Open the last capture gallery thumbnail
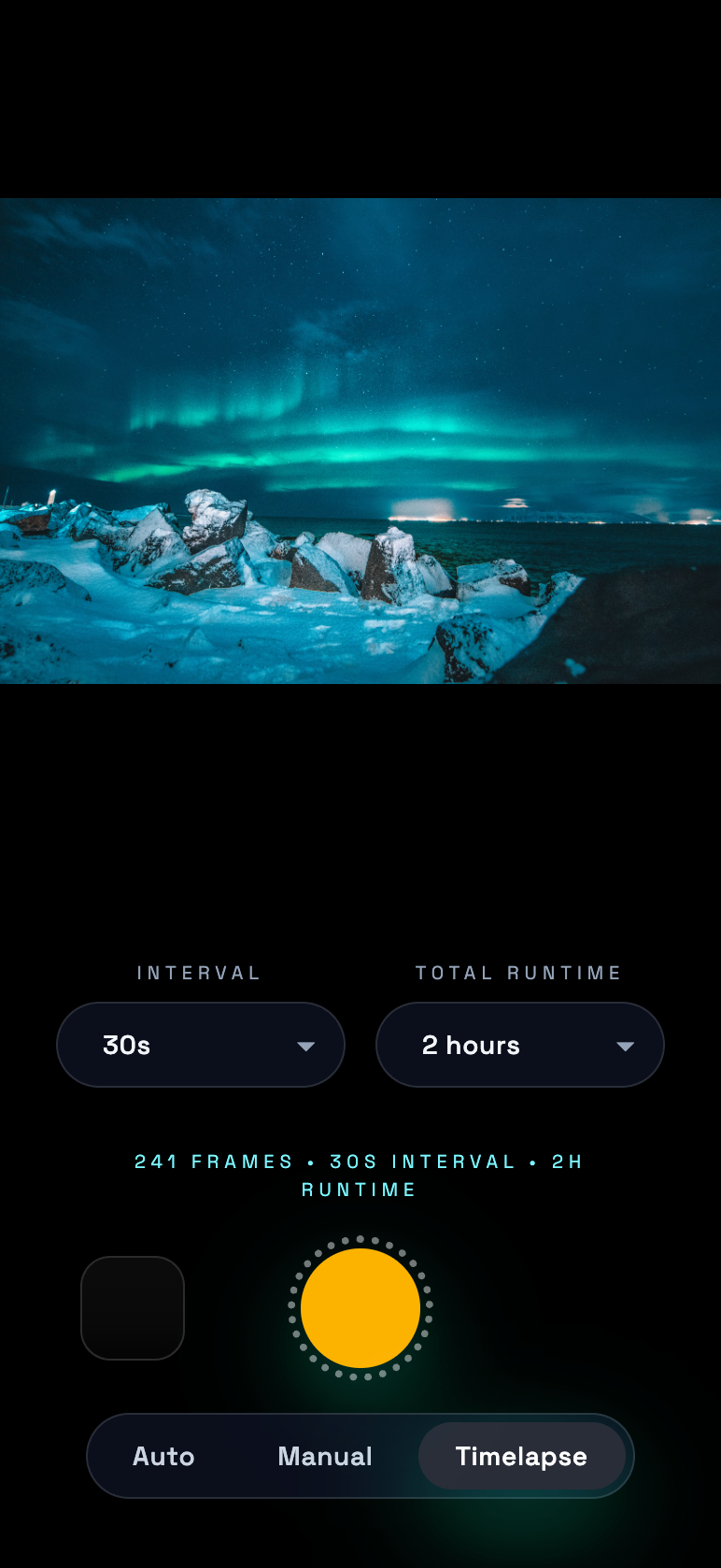 pyautogui.click(x=133, y=1308)
